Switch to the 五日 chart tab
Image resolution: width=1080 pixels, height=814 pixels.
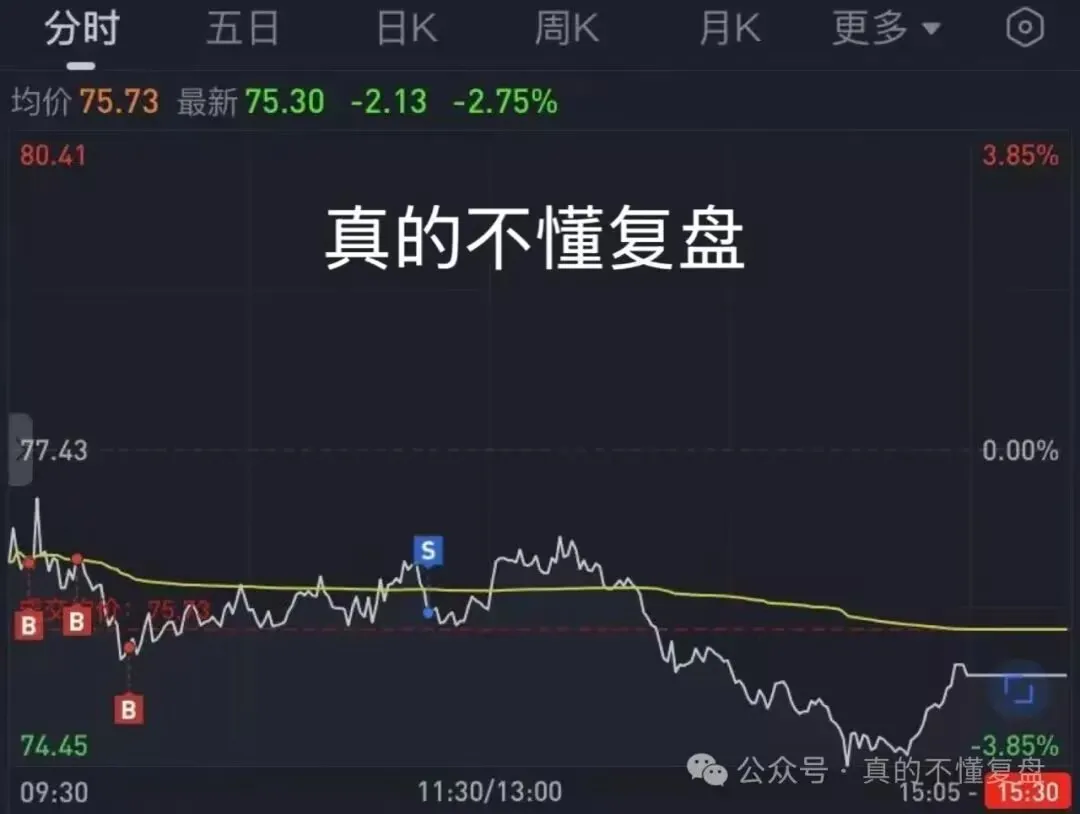[x=242, y=29]
